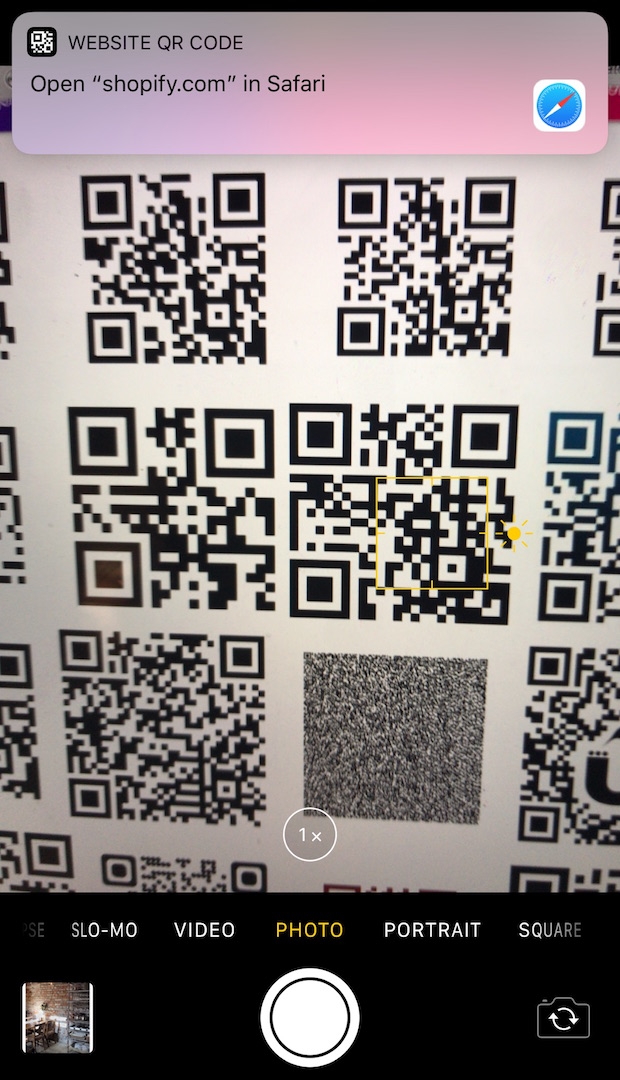This screenshot has height=1080, width=620.
Task: Switch to Slo-Mo mode
Action: click(105, 930)
